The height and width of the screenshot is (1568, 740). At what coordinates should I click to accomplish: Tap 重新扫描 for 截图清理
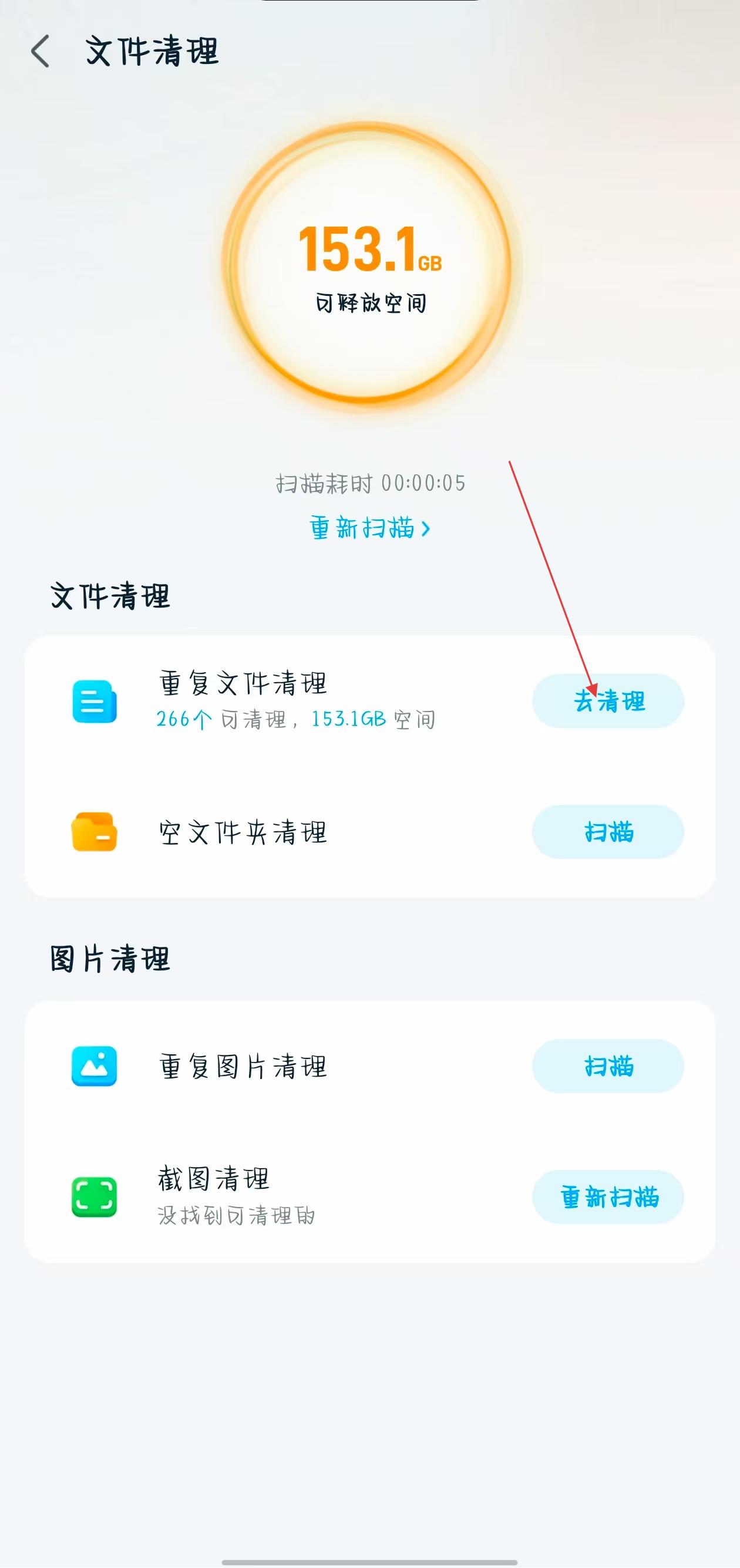coord(608,1197)
